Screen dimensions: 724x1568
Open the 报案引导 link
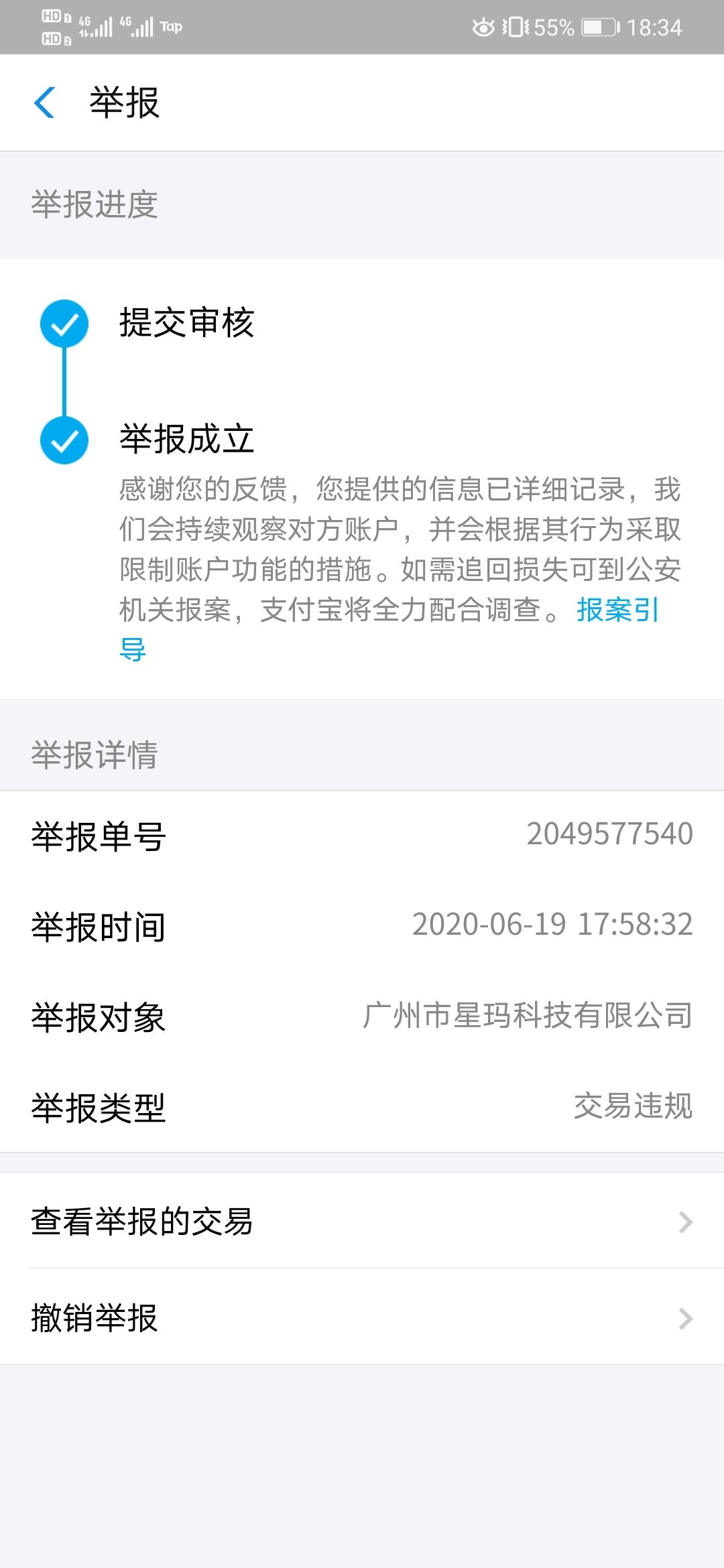(617, 612)
